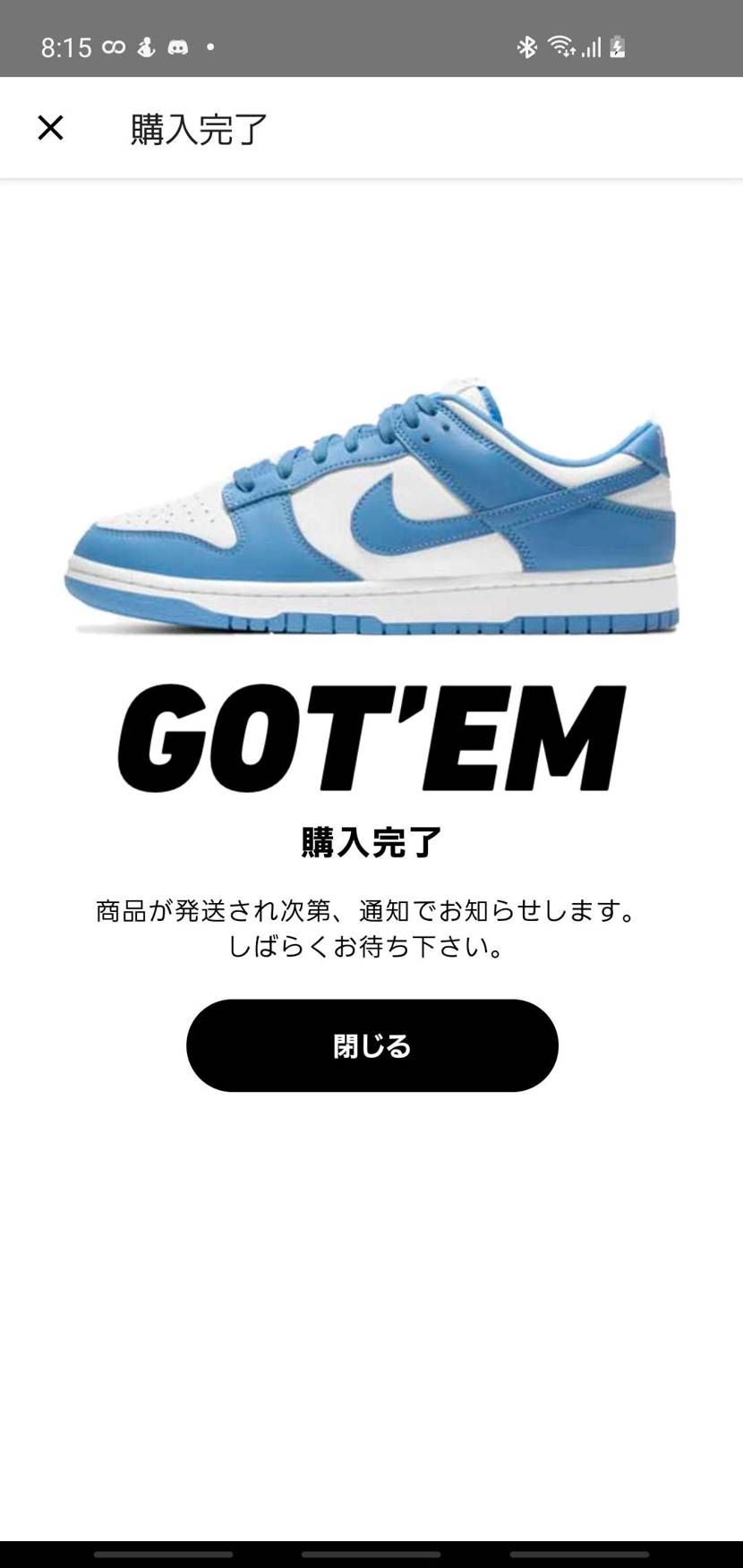Tap the small dot notification indicator
The height and width of the screenshot is (1568, 743).
tap(210, 46)
